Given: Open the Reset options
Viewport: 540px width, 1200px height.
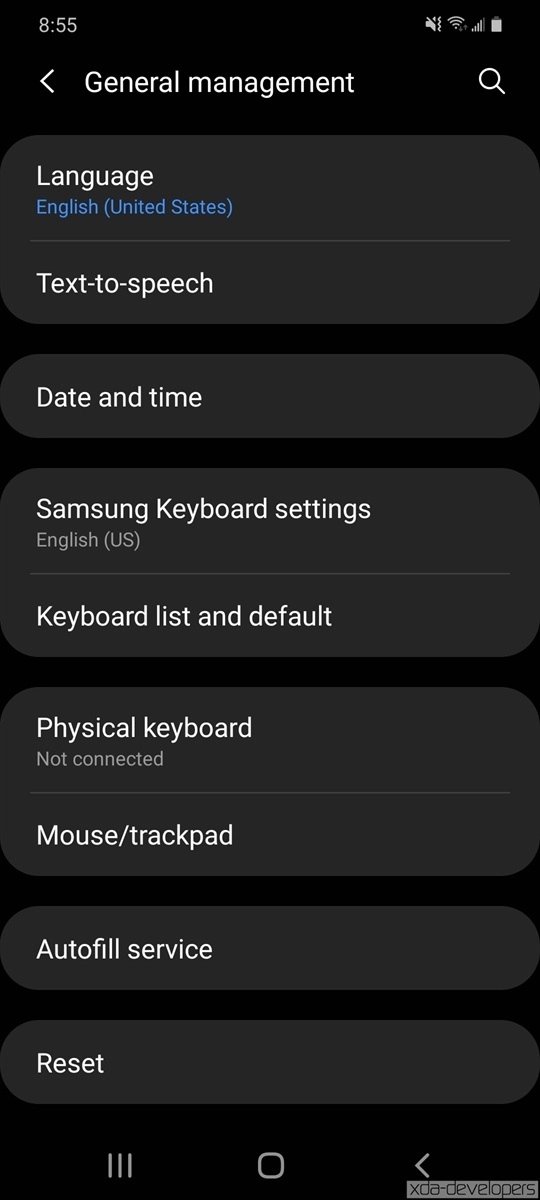Looking at the screenshot, I should click(x=270, y=1063).
